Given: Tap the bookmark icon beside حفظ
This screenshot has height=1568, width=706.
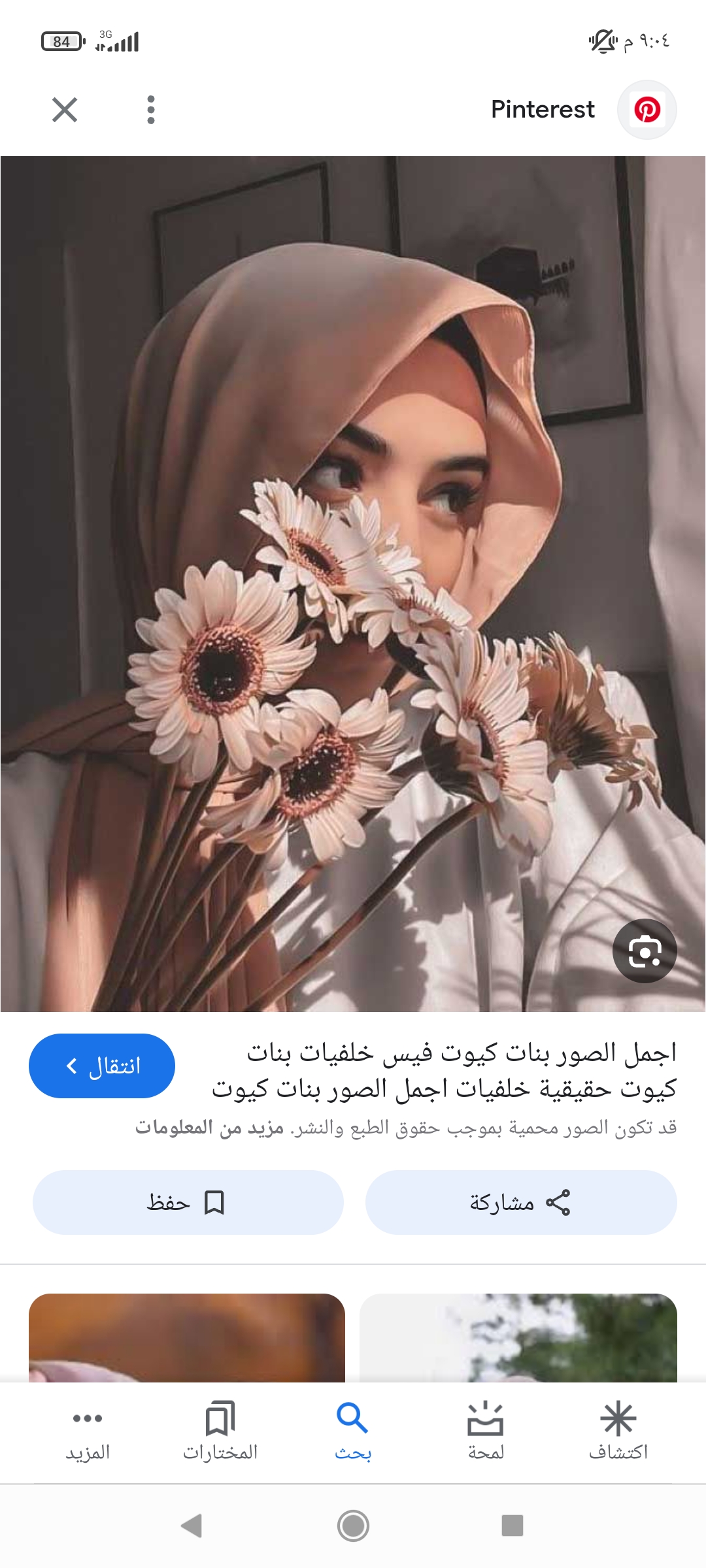Looking at the screenshot, I should (216, 1201).
